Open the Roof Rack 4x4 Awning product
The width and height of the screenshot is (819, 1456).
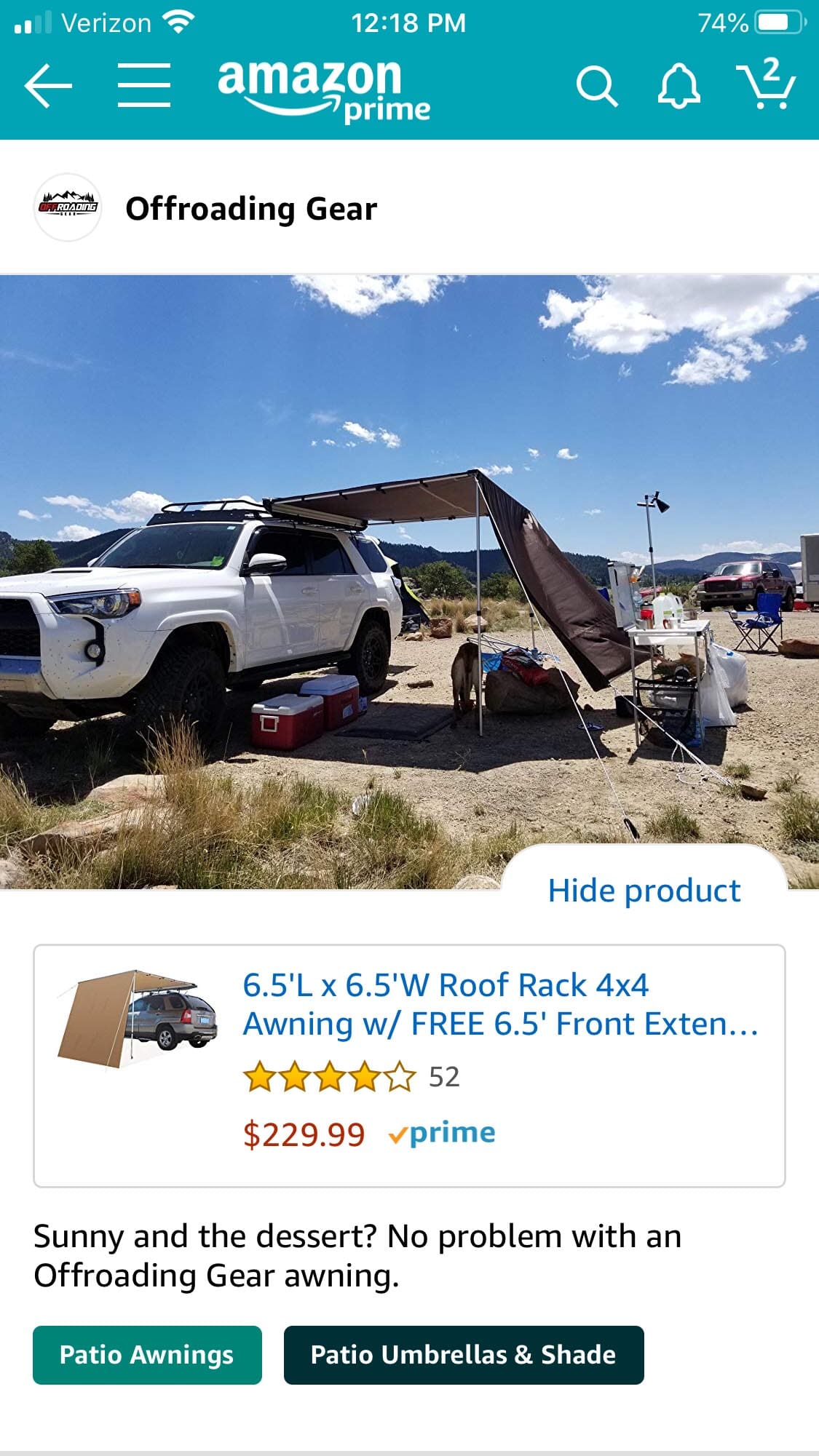[x=499, y=1004]
